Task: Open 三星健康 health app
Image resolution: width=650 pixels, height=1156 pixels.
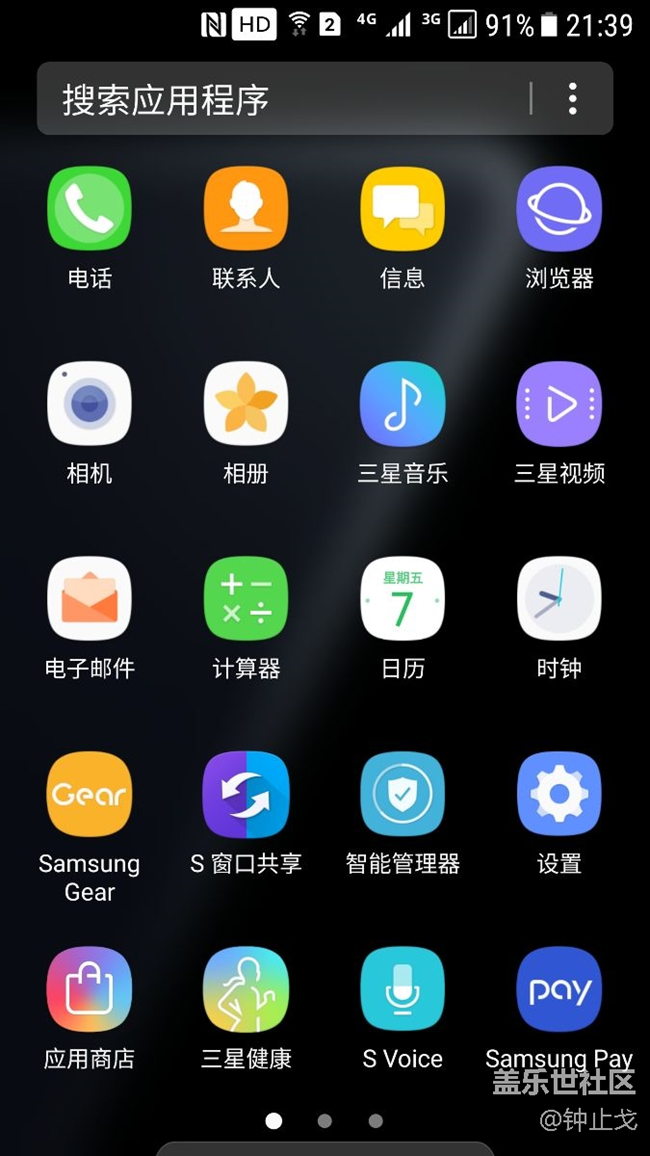Action: [246, 989]
